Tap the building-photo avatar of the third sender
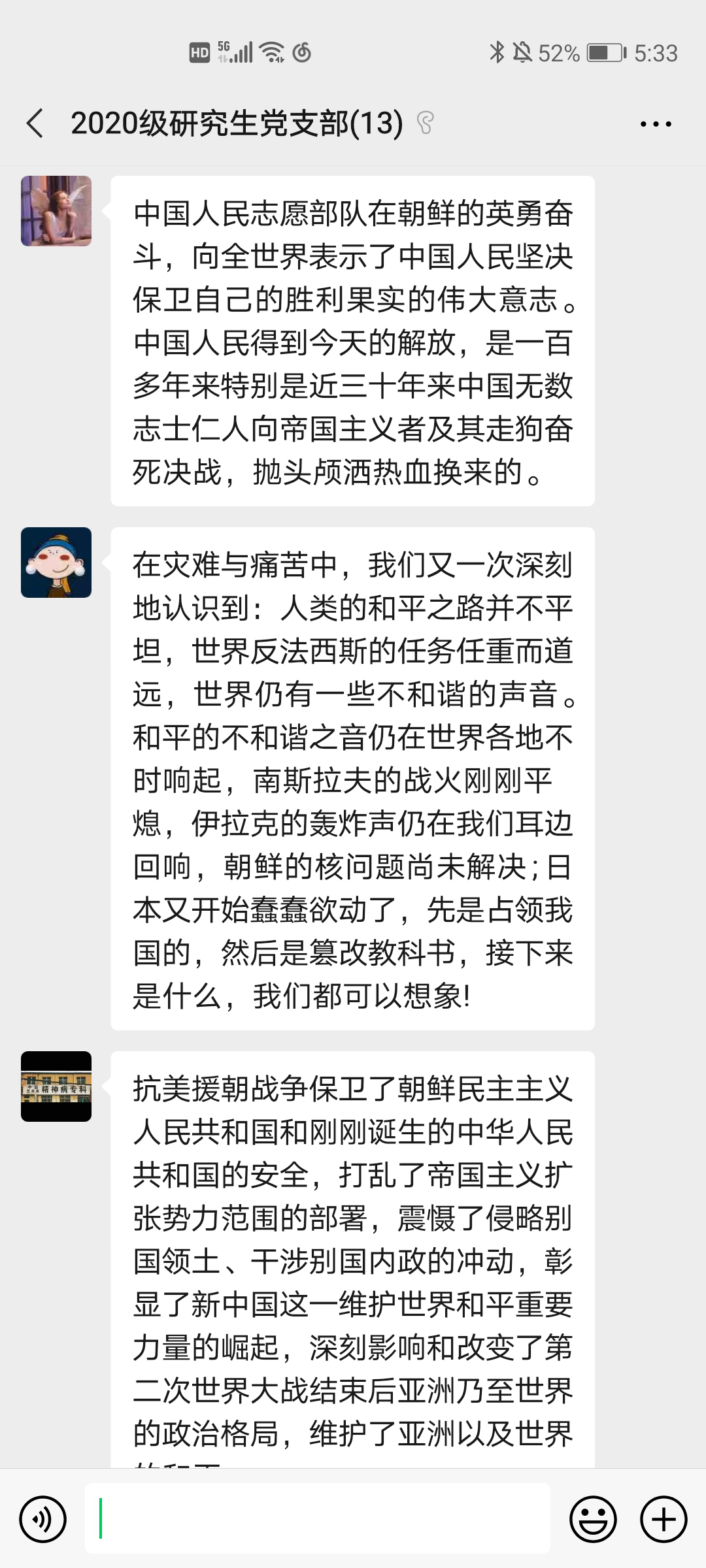Screen dimensions: 706x1568 pyautogui.click(x=56, y=1086)
